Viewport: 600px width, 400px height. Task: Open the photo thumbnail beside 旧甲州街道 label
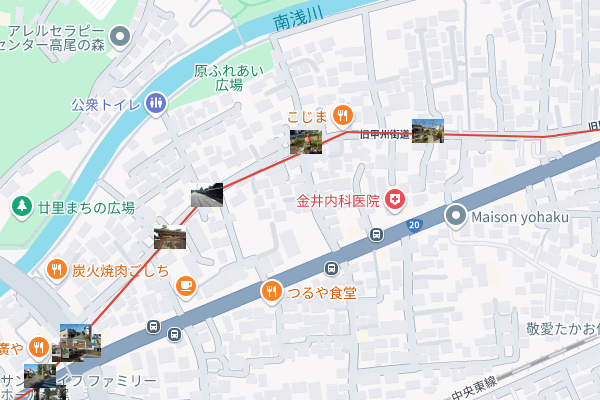427,131
